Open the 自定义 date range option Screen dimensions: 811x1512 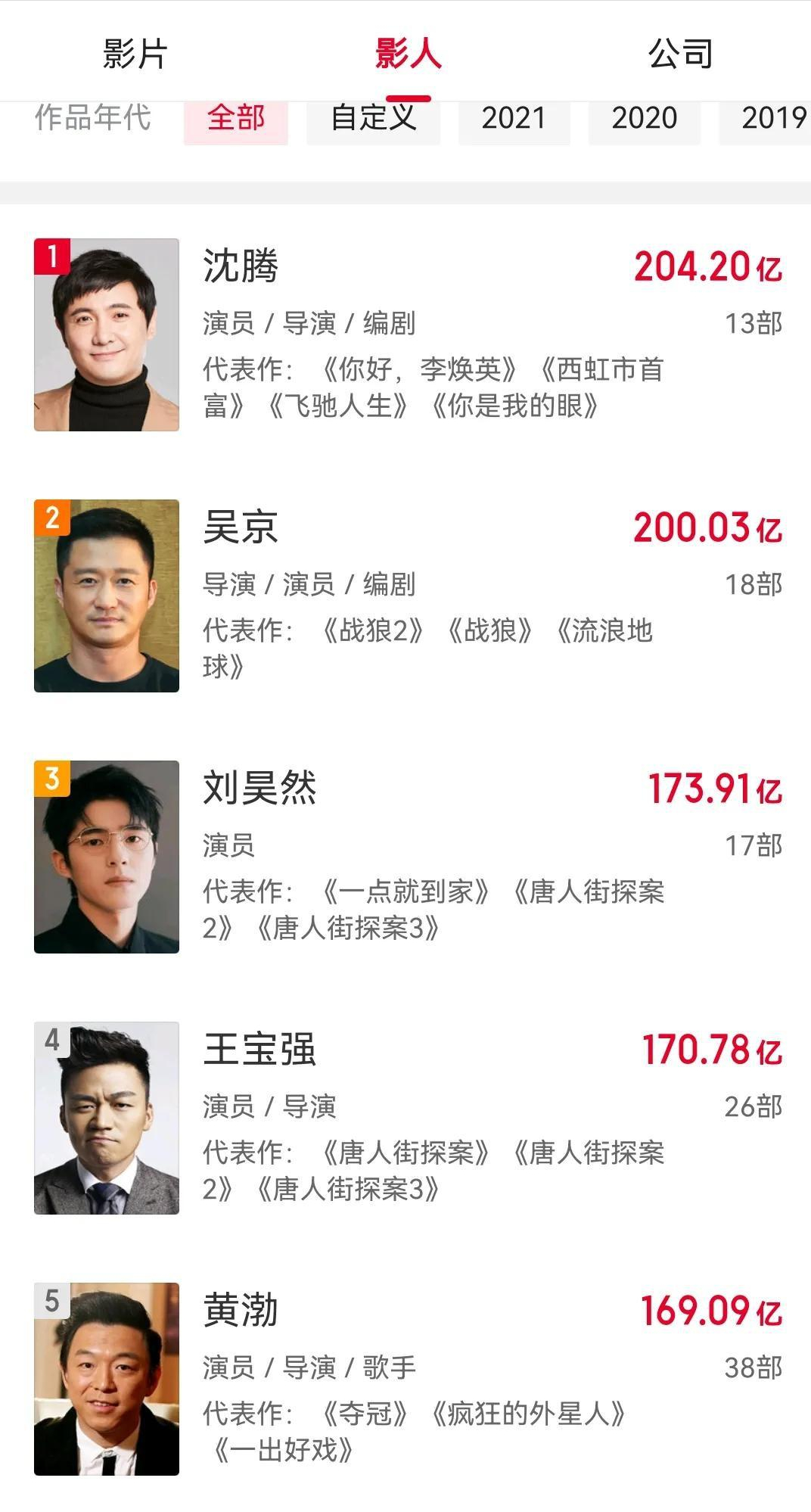(373, 120)
